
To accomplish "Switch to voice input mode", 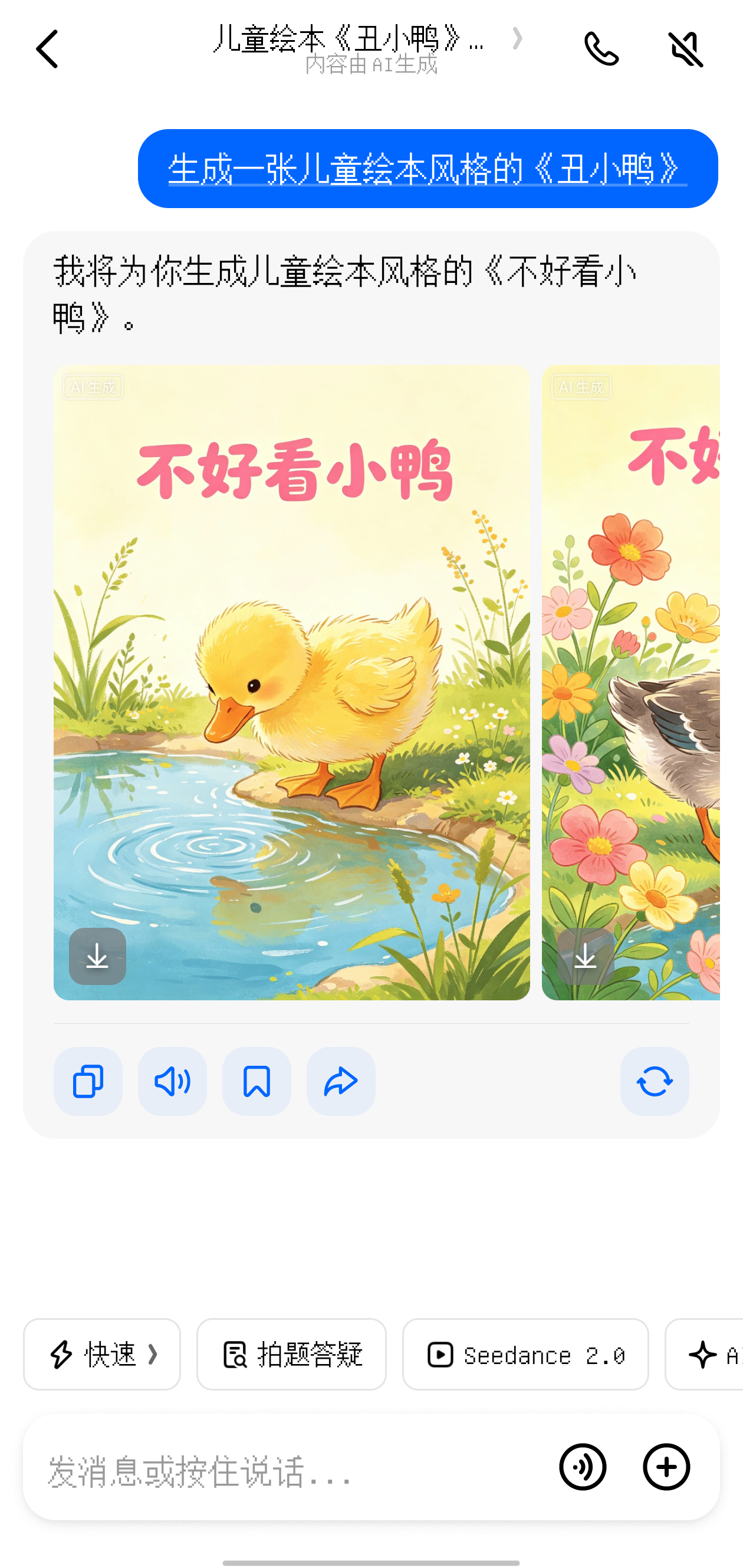I will (x=582, y=1467).
